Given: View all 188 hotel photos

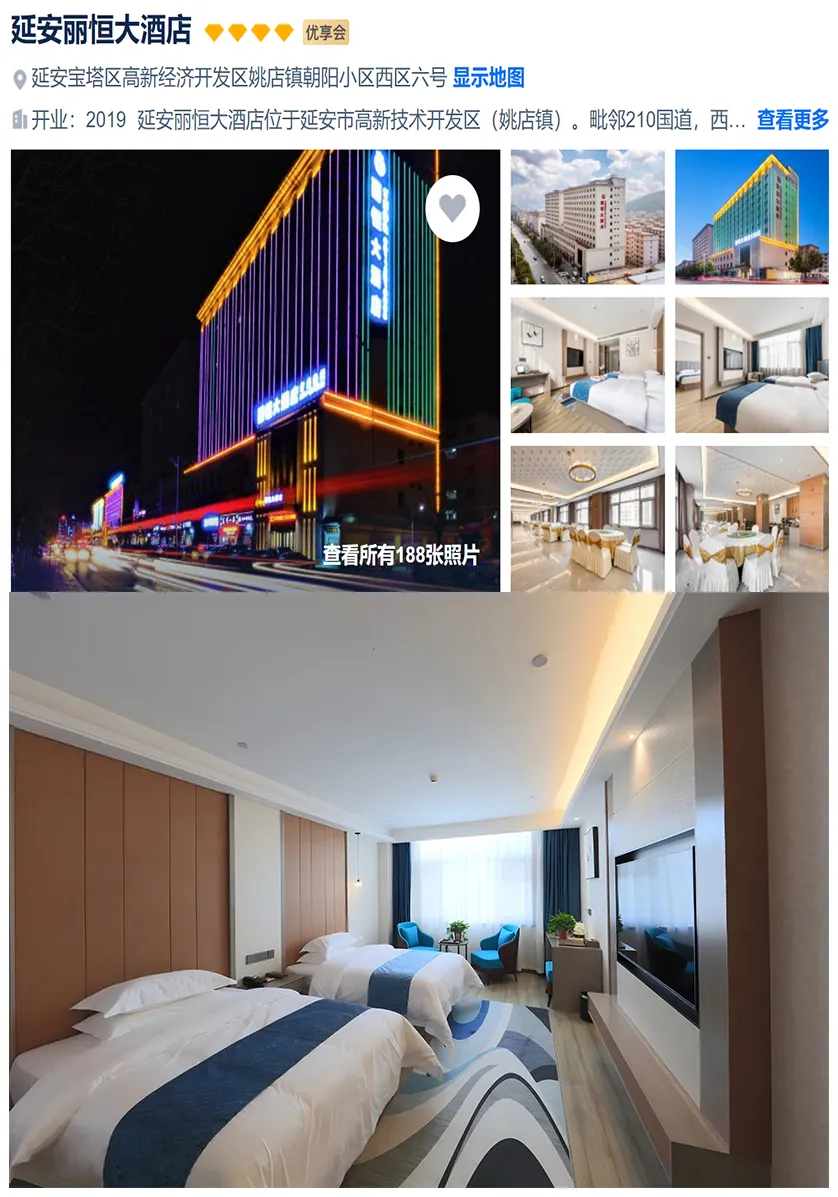Looking at the screenshot, I should [x=400, y=556].
